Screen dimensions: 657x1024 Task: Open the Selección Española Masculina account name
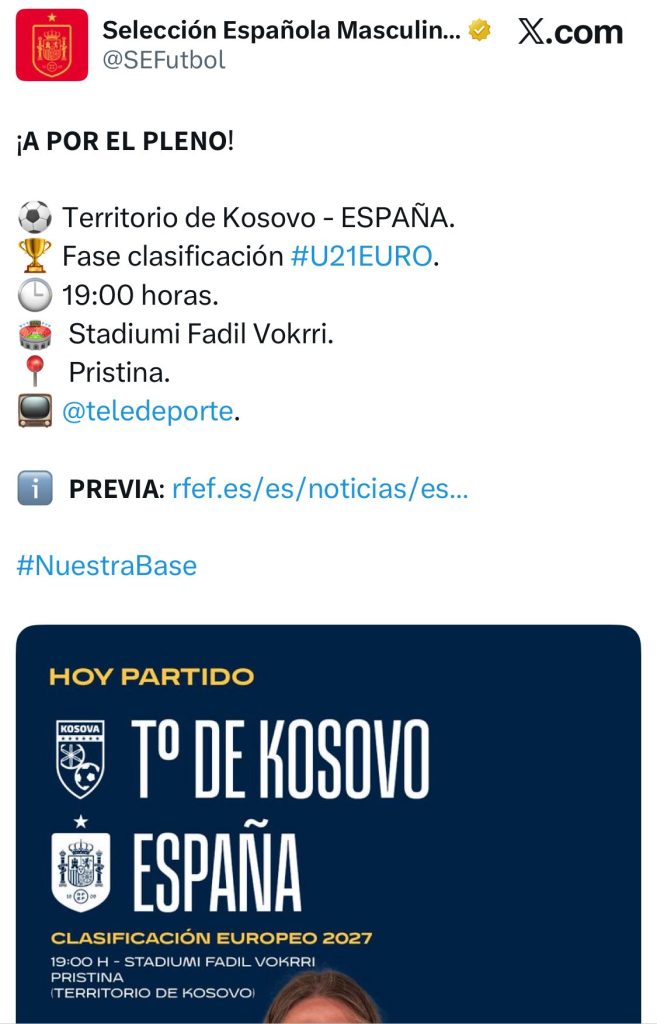[x=282, y=30]
